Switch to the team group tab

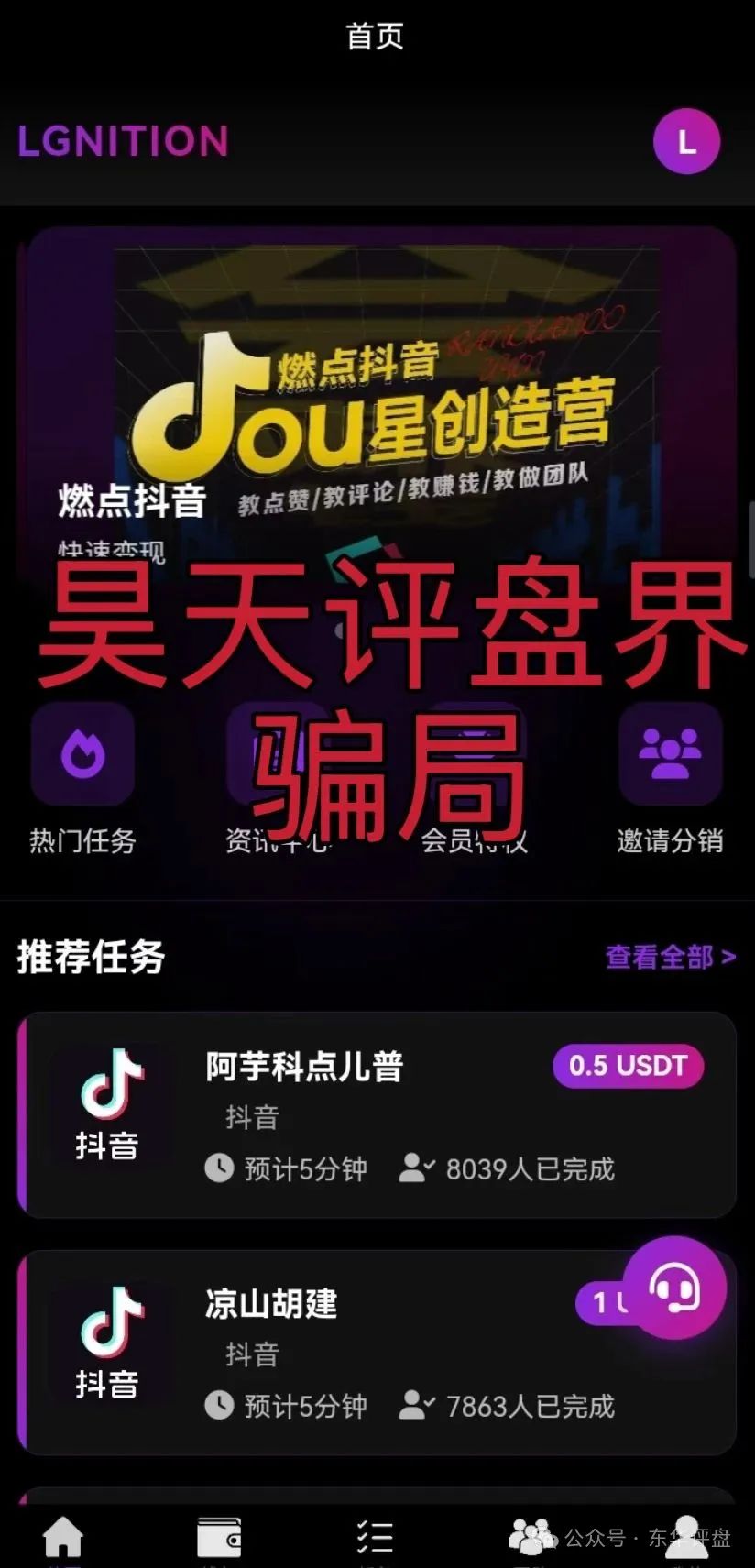pos(531,1537)
